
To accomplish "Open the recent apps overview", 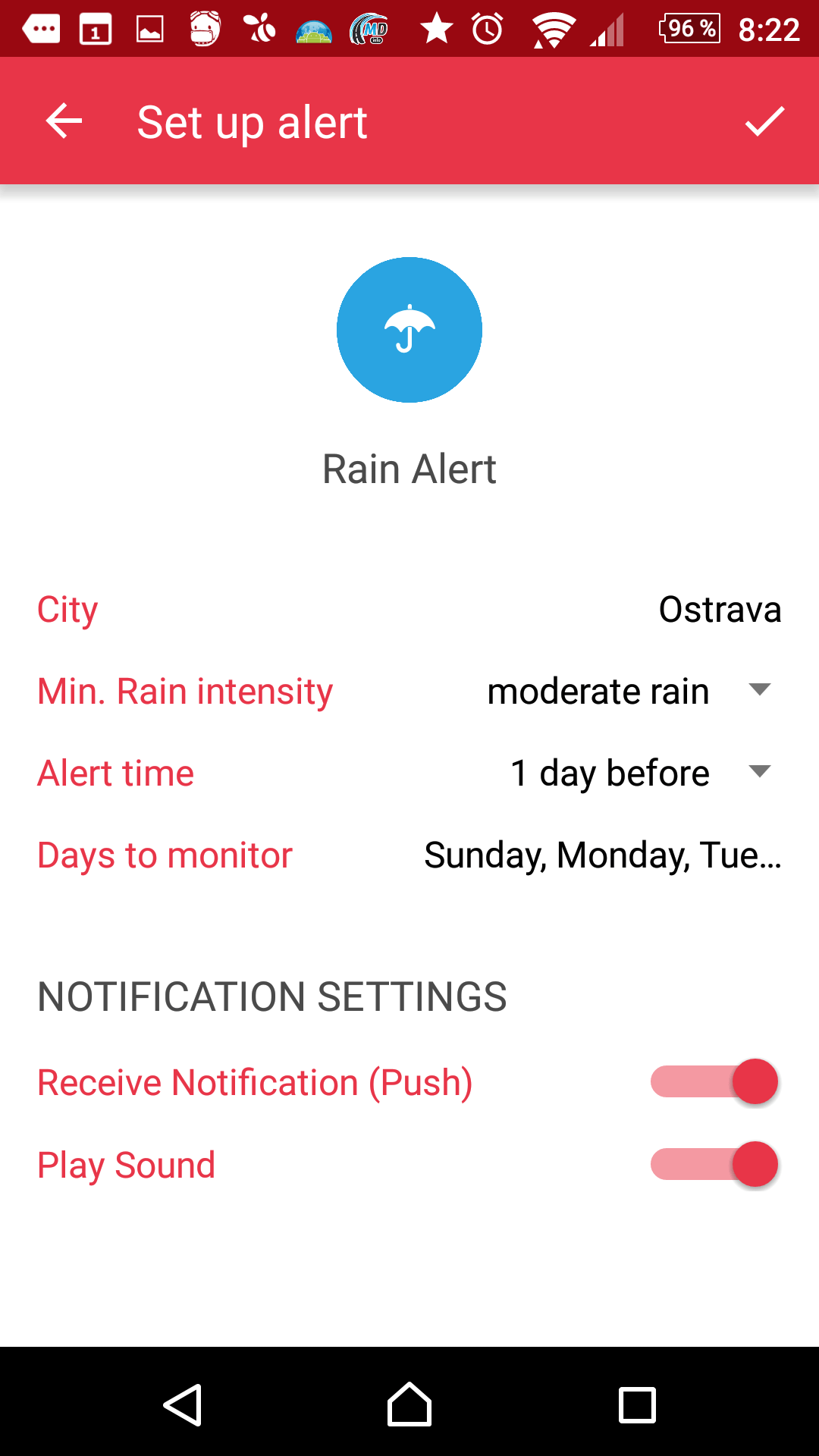I will [637, 1405].
